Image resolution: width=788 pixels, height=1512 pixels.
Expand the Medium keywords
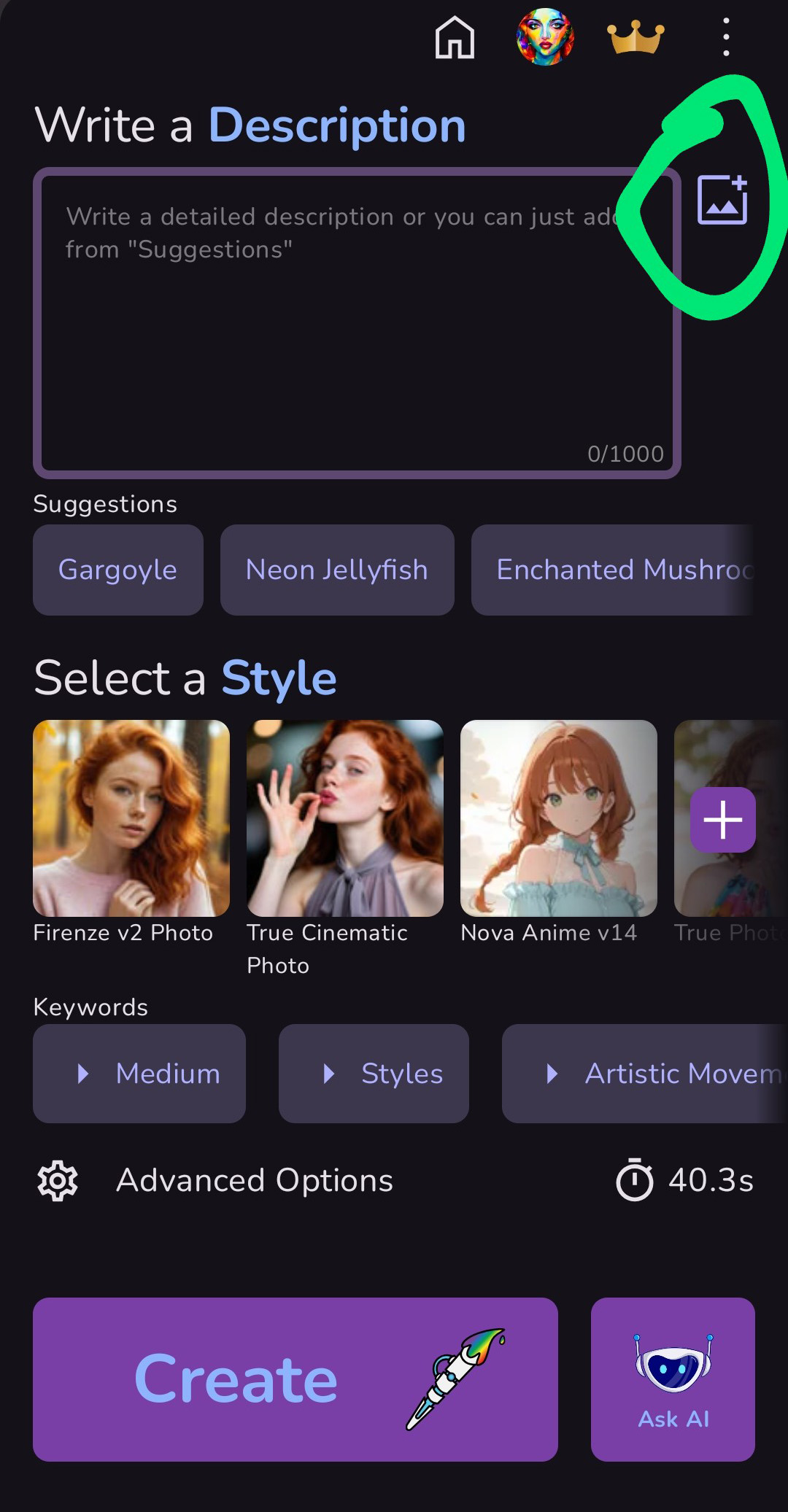click(x=139, y=1074)
